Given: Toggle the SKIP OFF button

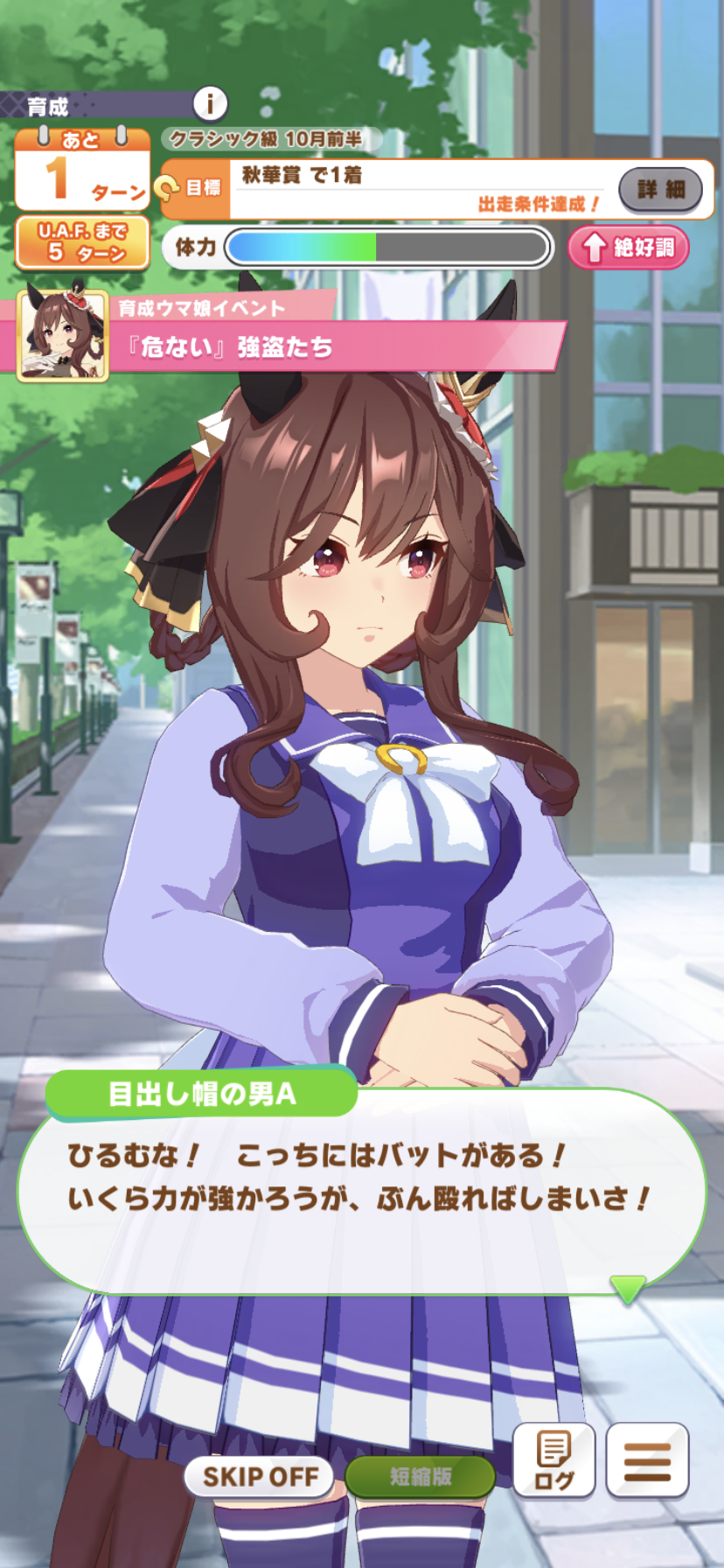Looking at the screenshot, I should coord(260,1476).
